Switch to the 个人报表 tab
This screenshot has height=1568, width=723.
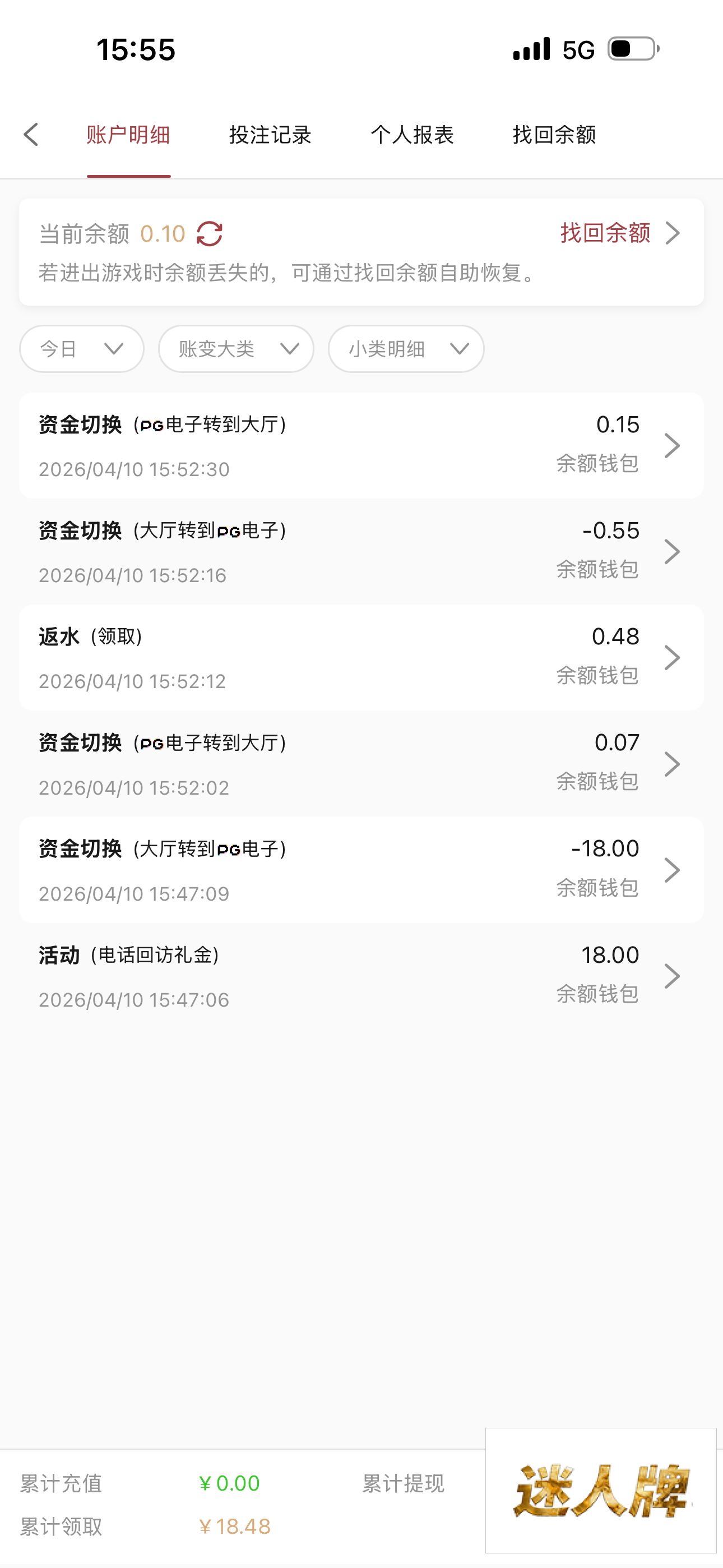click(412, 135)
